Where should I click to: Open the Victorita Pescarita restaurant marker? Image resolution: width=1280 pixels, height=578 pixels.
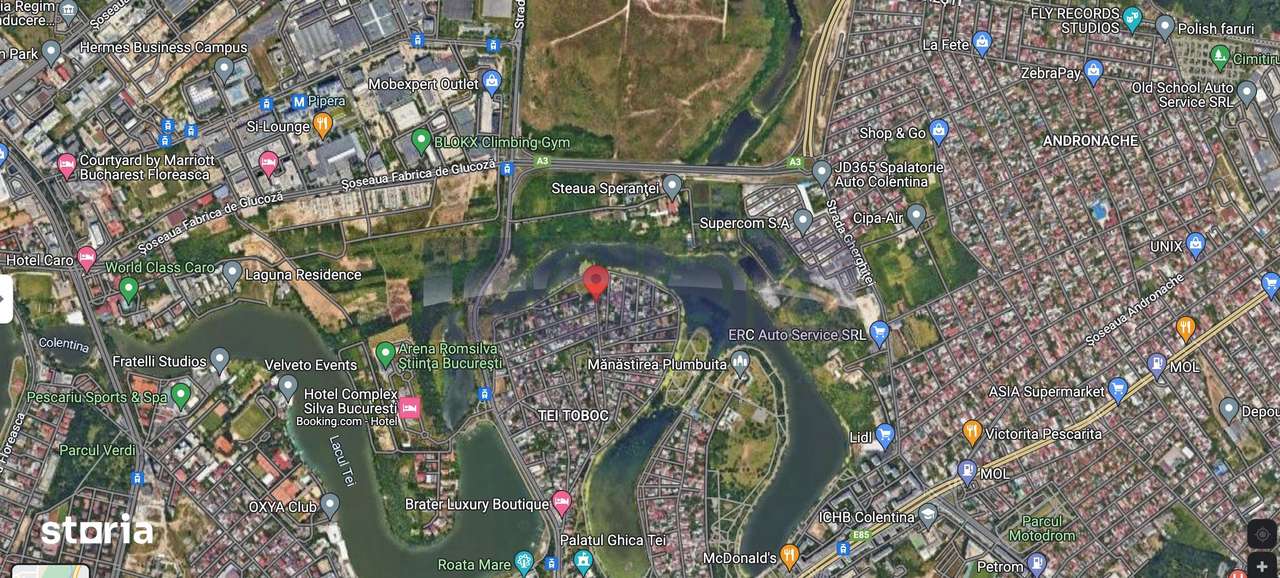pyautogui.click(x=971, y=432)
